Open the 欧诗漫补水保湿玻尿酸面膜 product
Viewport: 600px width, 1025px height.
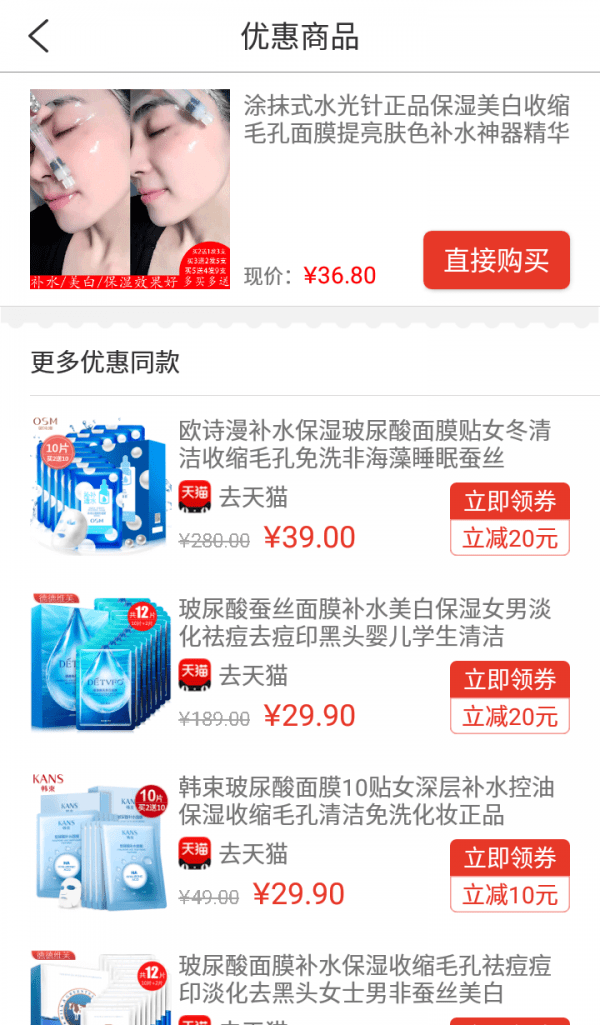[364, 444]
